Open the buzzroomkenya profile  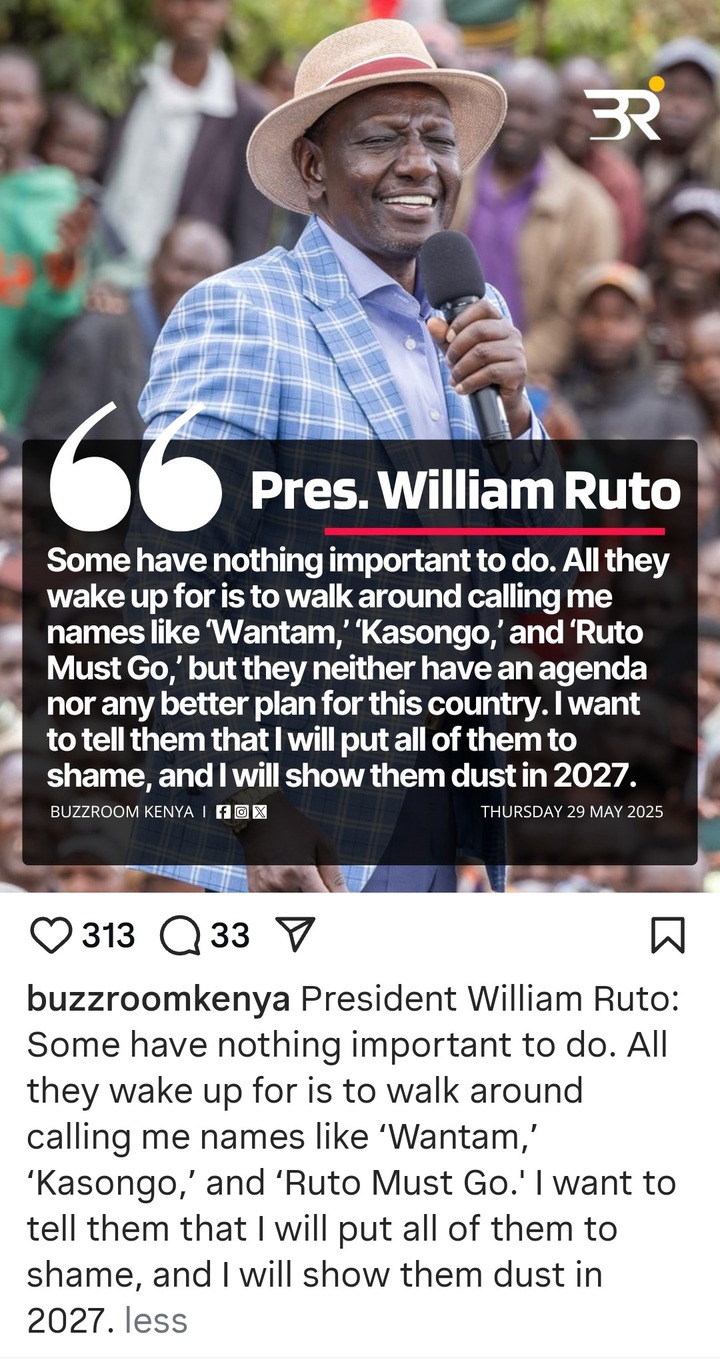158,999
